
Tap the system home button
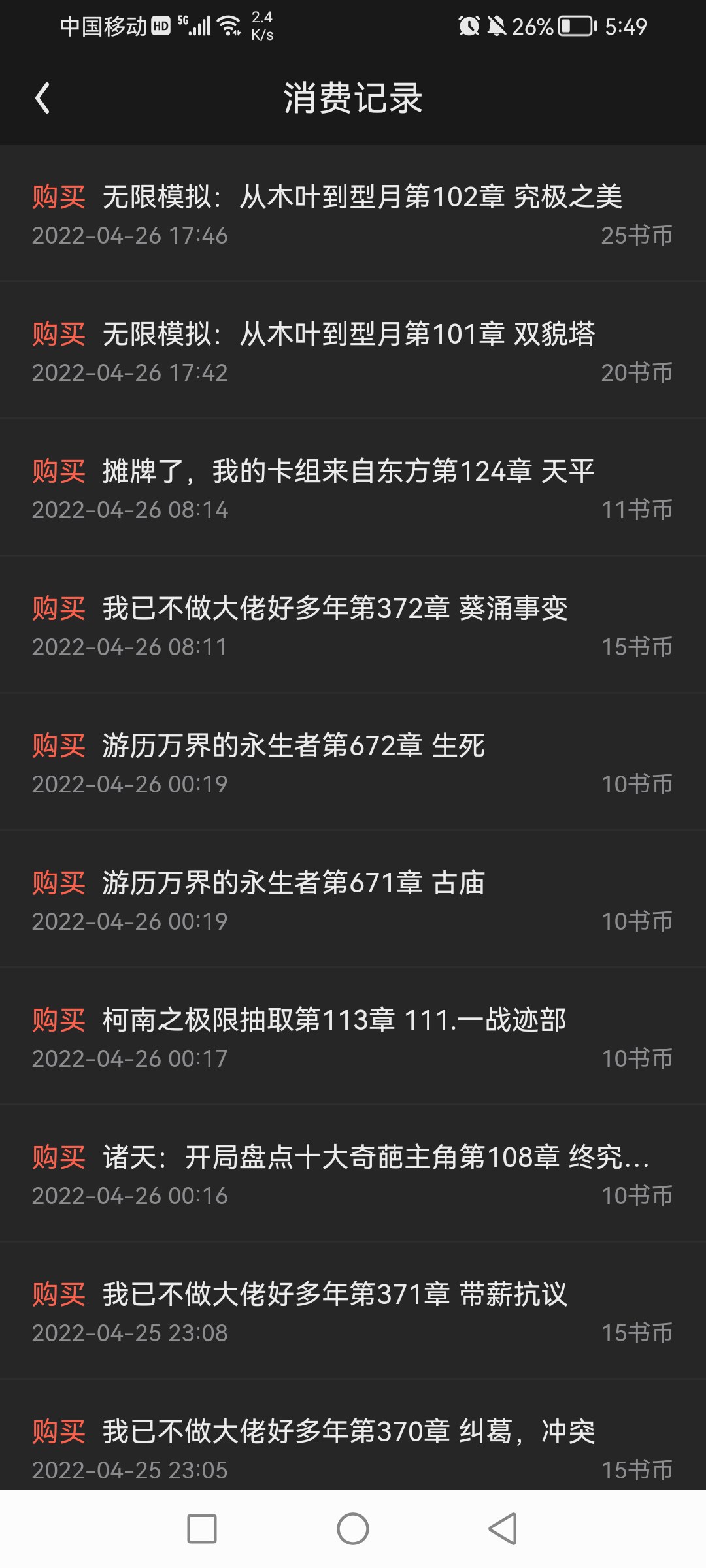click(x=353, y=1529)
